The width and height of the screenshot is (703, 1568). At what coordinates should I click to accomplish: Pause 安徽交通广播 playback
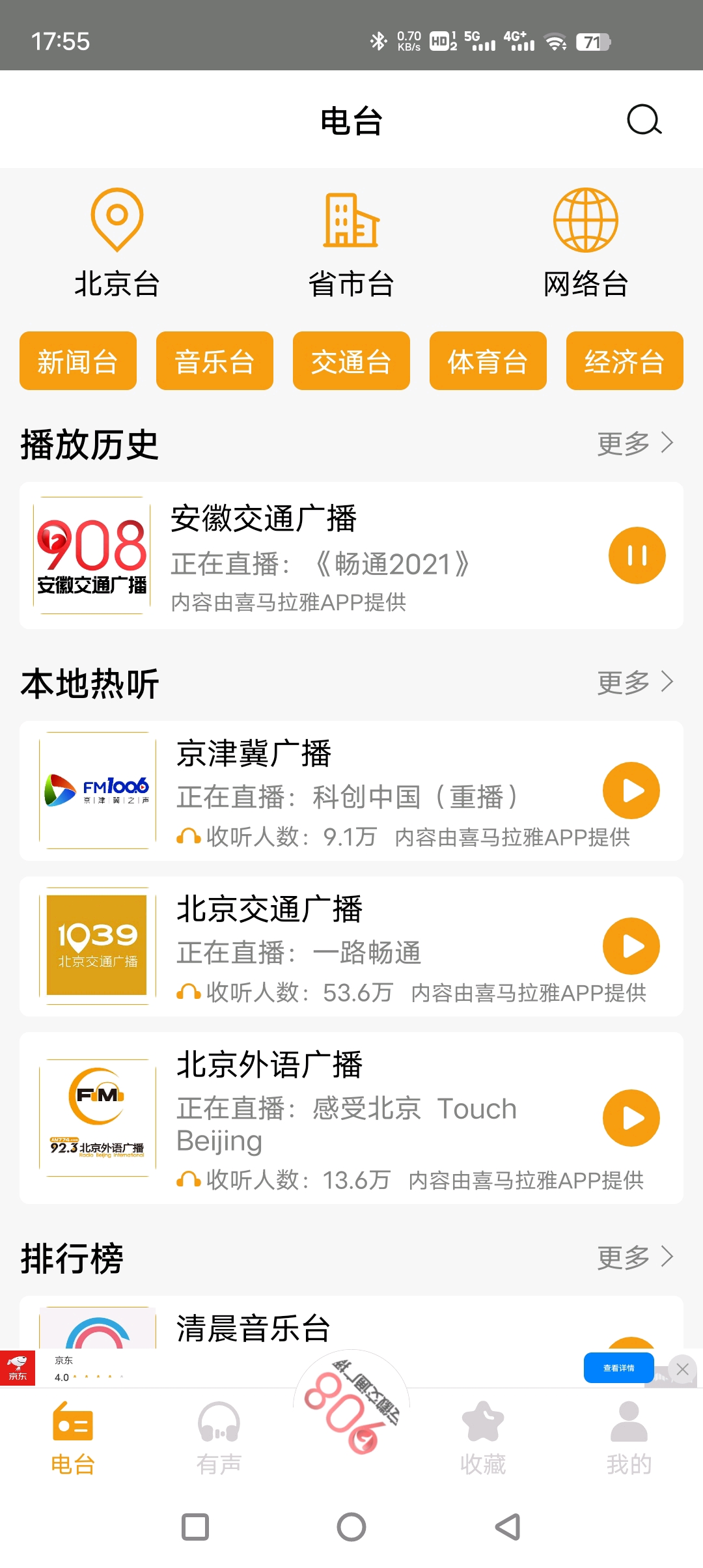click(x=637, y=555)
